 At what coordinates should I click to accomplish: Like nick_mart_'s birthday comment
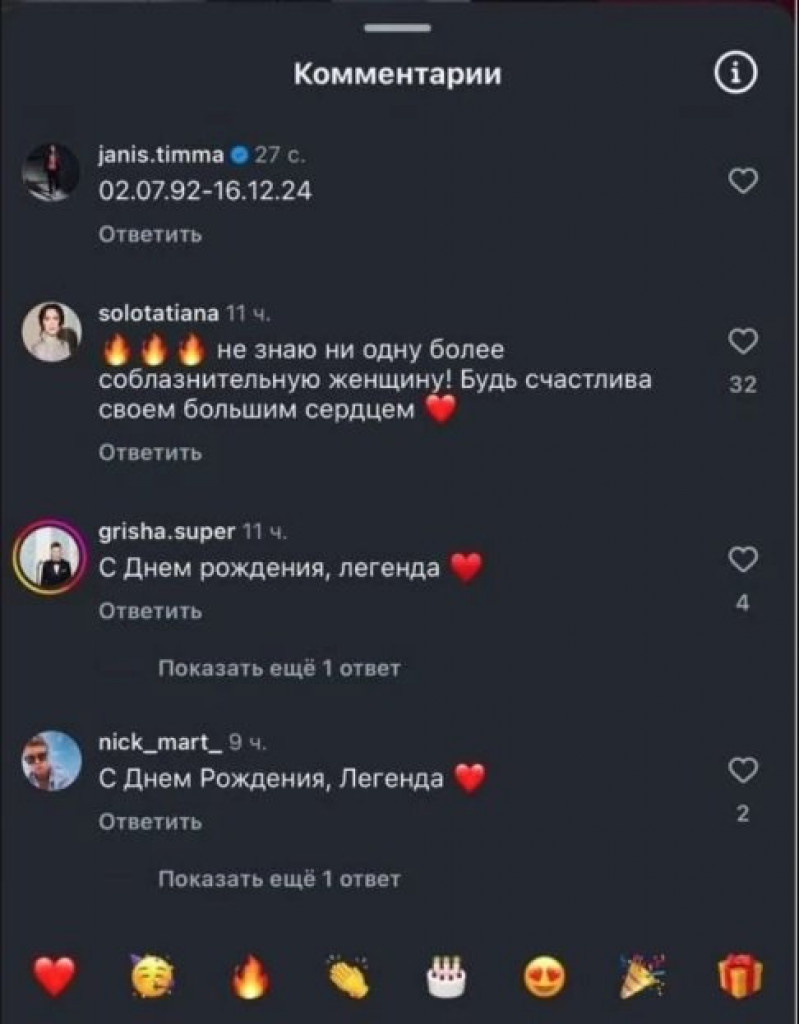[743, 769]
